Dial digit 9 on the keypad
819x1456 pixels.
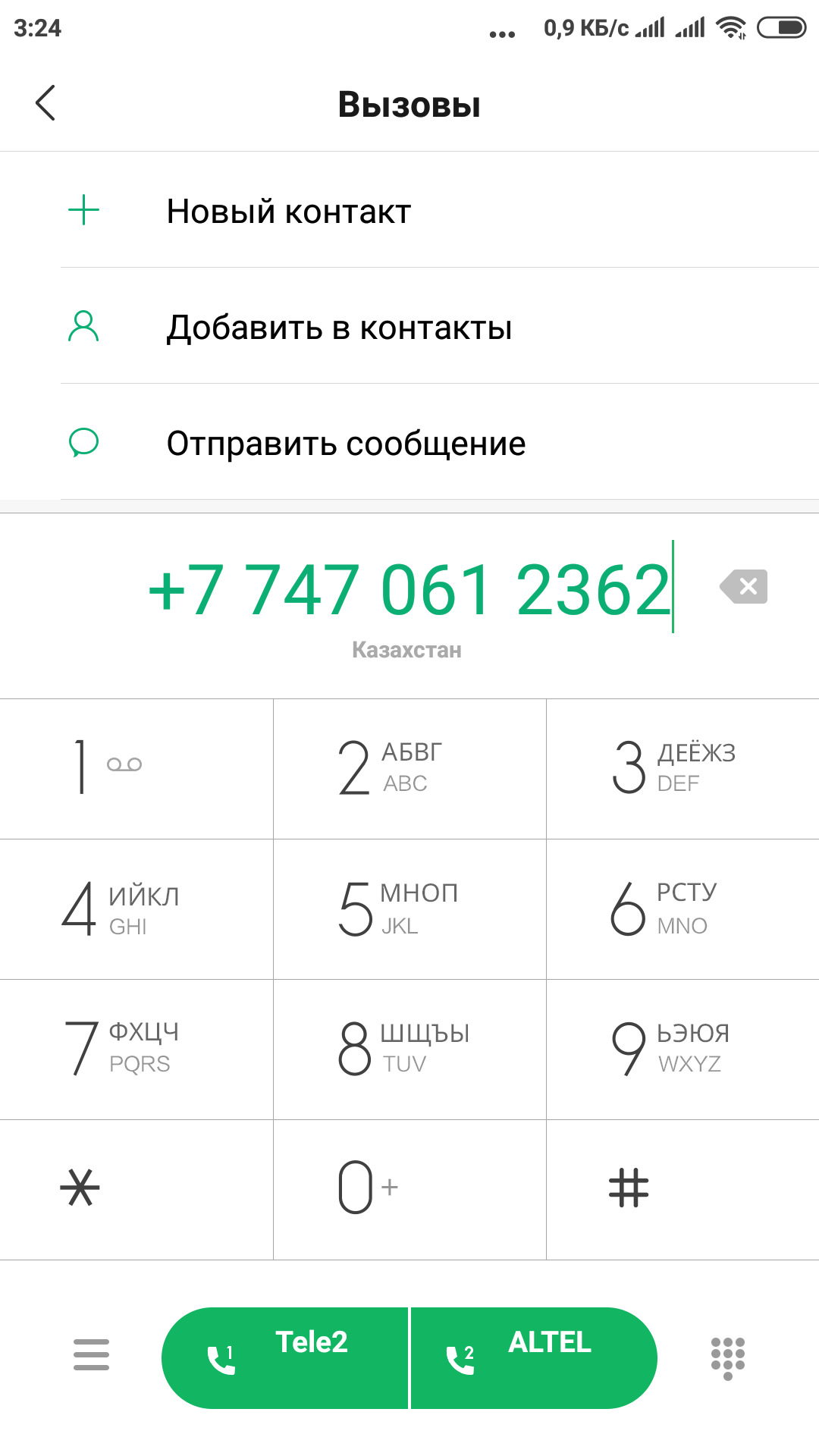[682, 1049]
